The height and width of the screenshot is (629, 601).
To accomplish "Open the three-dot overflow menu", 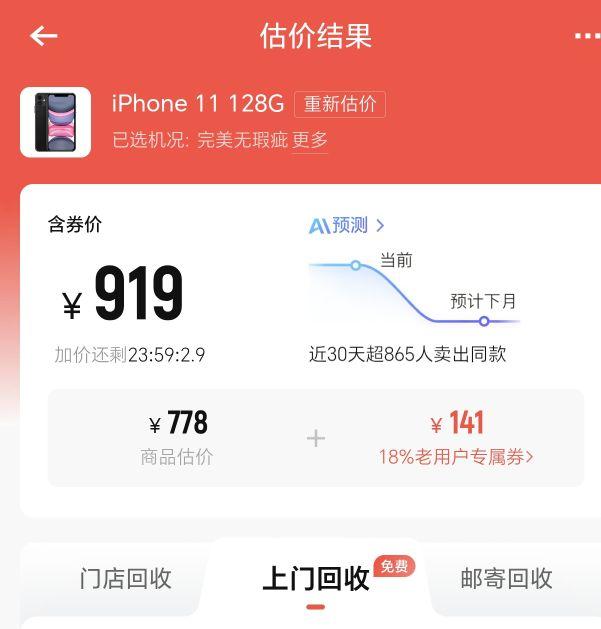I will tap(586, 36).
